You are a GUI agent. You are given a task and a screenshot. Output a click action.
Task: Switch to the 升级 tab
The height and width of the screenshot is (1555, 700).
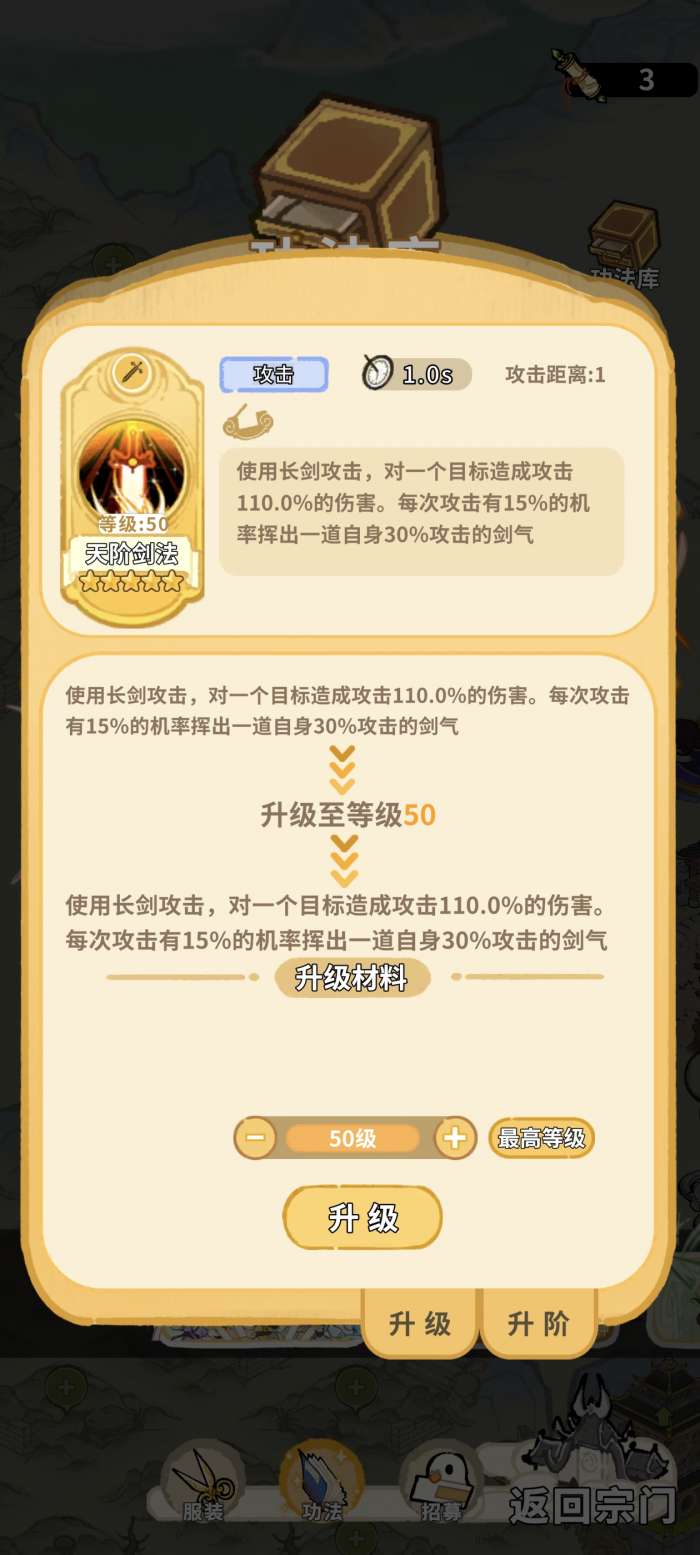click(x=420, y=1324)
